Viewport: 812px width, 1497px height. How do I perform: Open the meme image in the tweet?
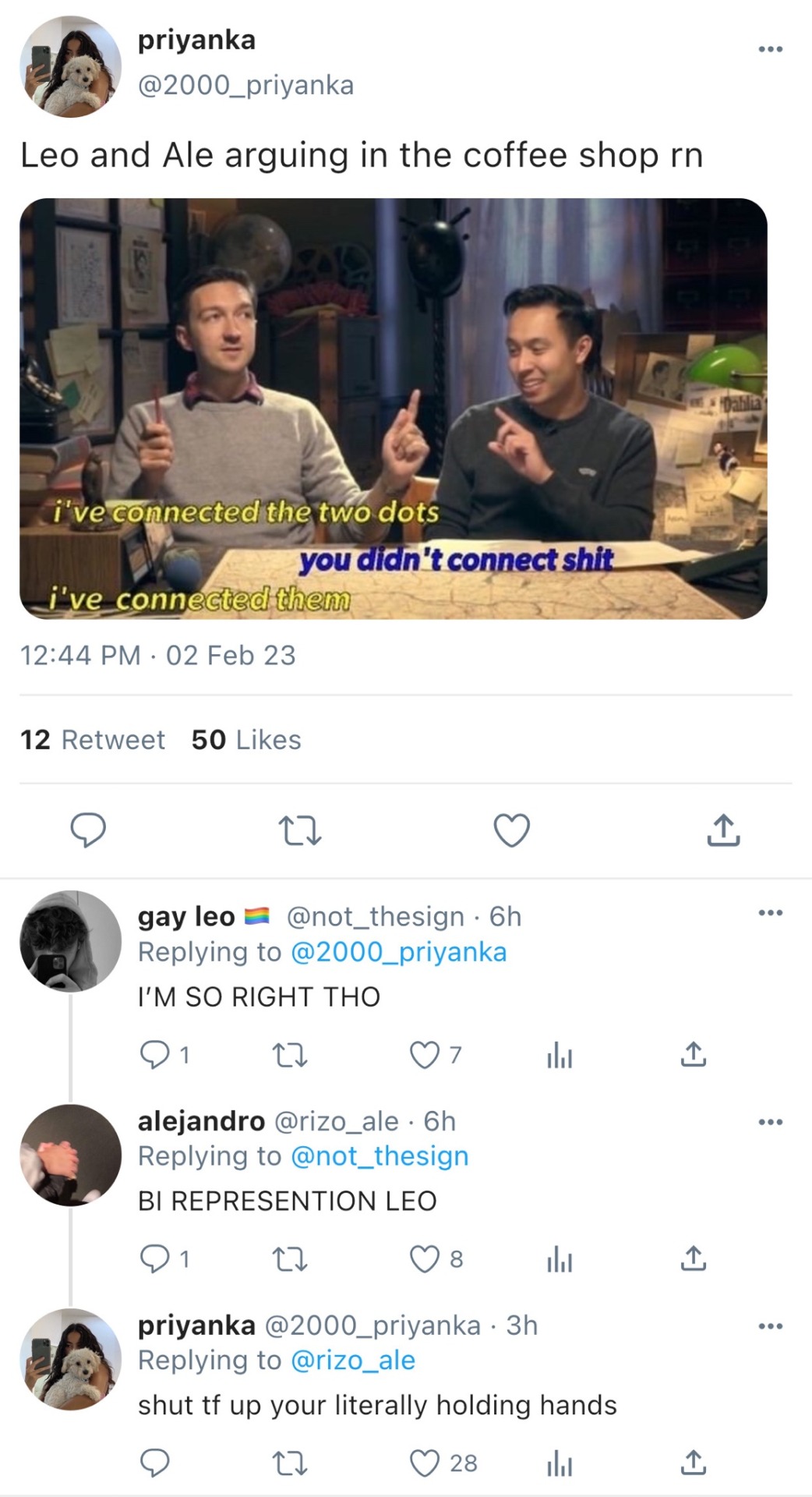(393, 409)
